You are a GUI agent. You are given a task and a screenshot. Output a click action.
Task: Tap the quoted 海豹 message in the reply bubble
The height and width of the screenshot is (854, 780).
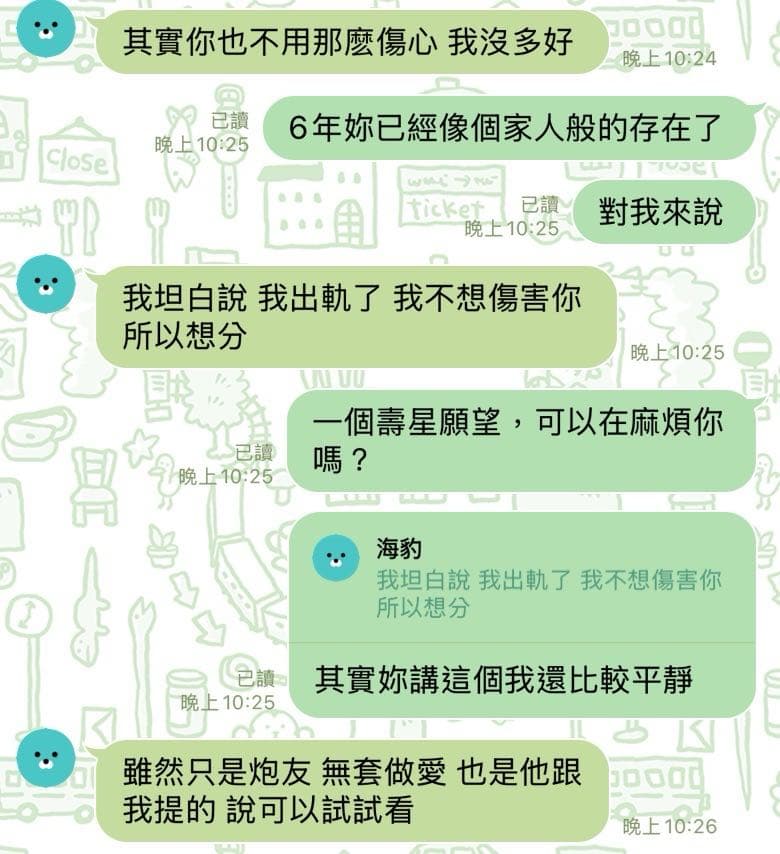(x=522, y=579)
